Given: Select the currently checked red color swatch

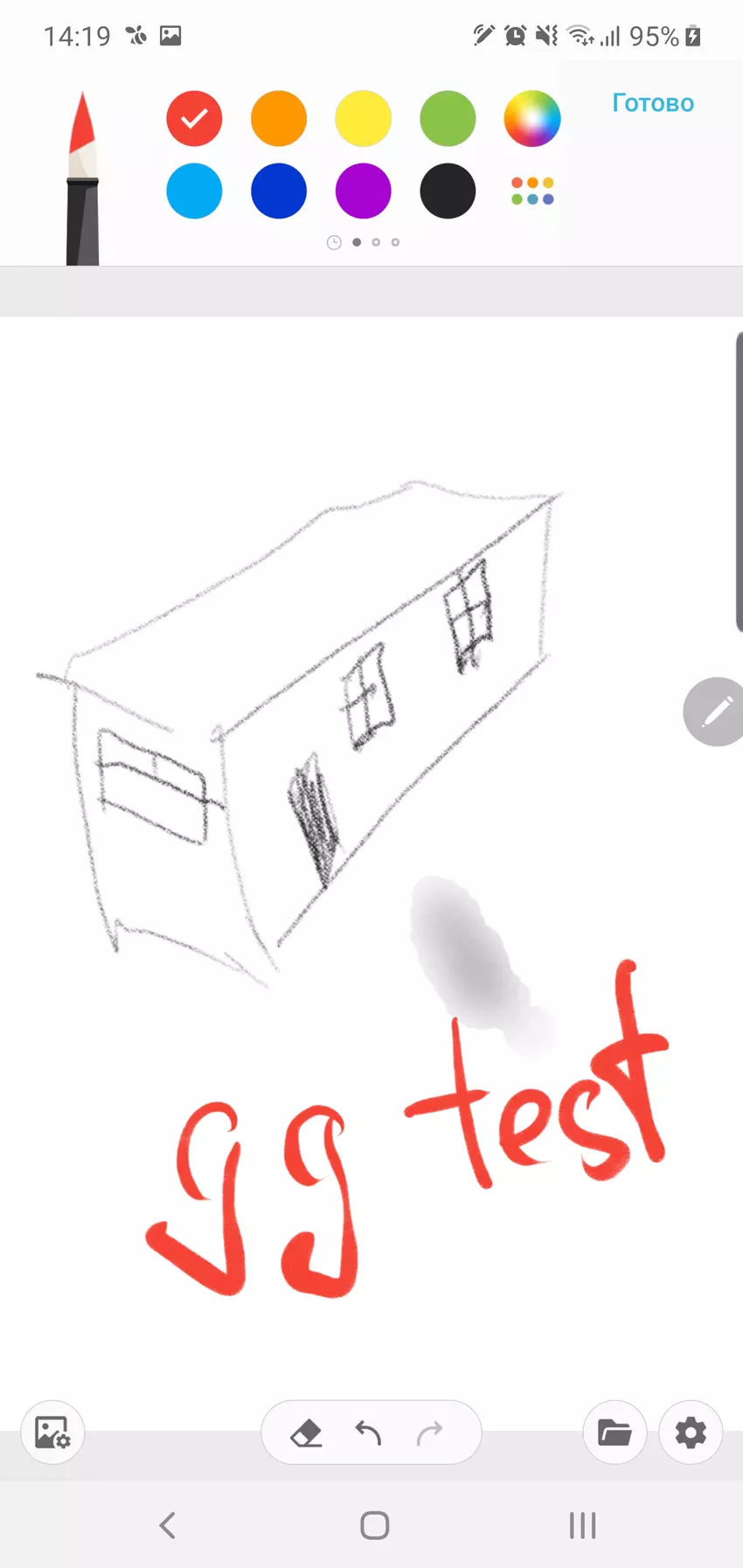Looking at the screenshot, I should point(194,118).
